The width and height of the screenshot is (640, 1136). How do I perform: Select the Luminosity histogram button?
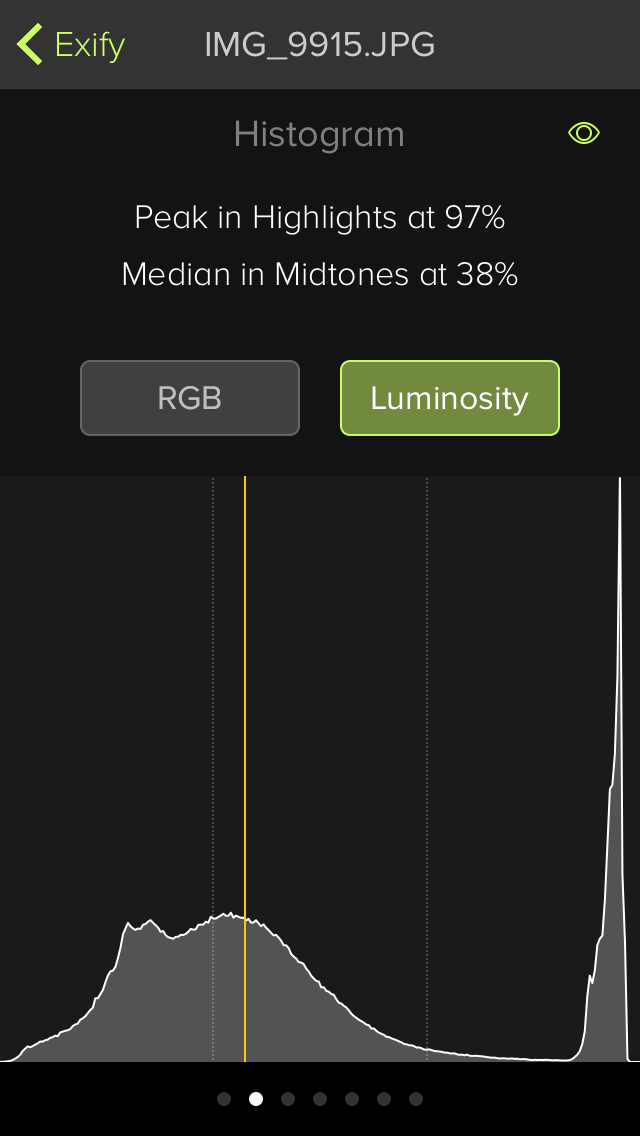coord(450,398)
